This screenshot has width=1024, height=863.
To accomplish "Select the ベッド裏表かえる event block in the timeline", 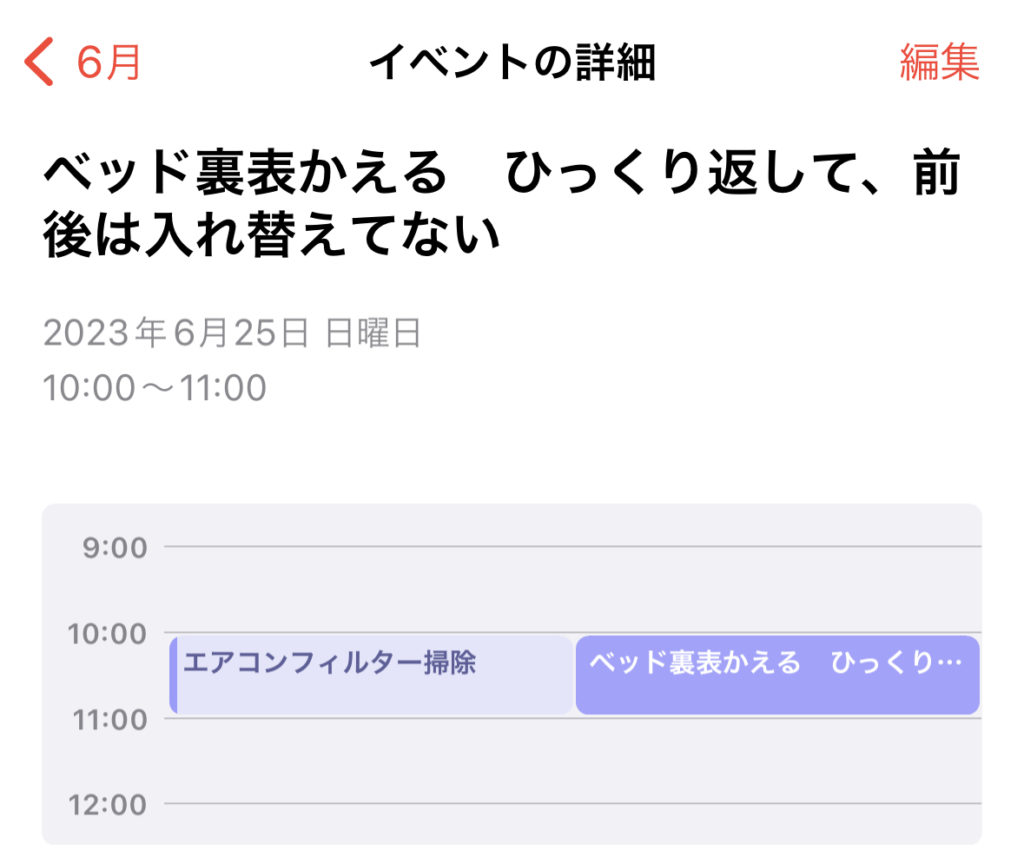I will tap(777, 675).
